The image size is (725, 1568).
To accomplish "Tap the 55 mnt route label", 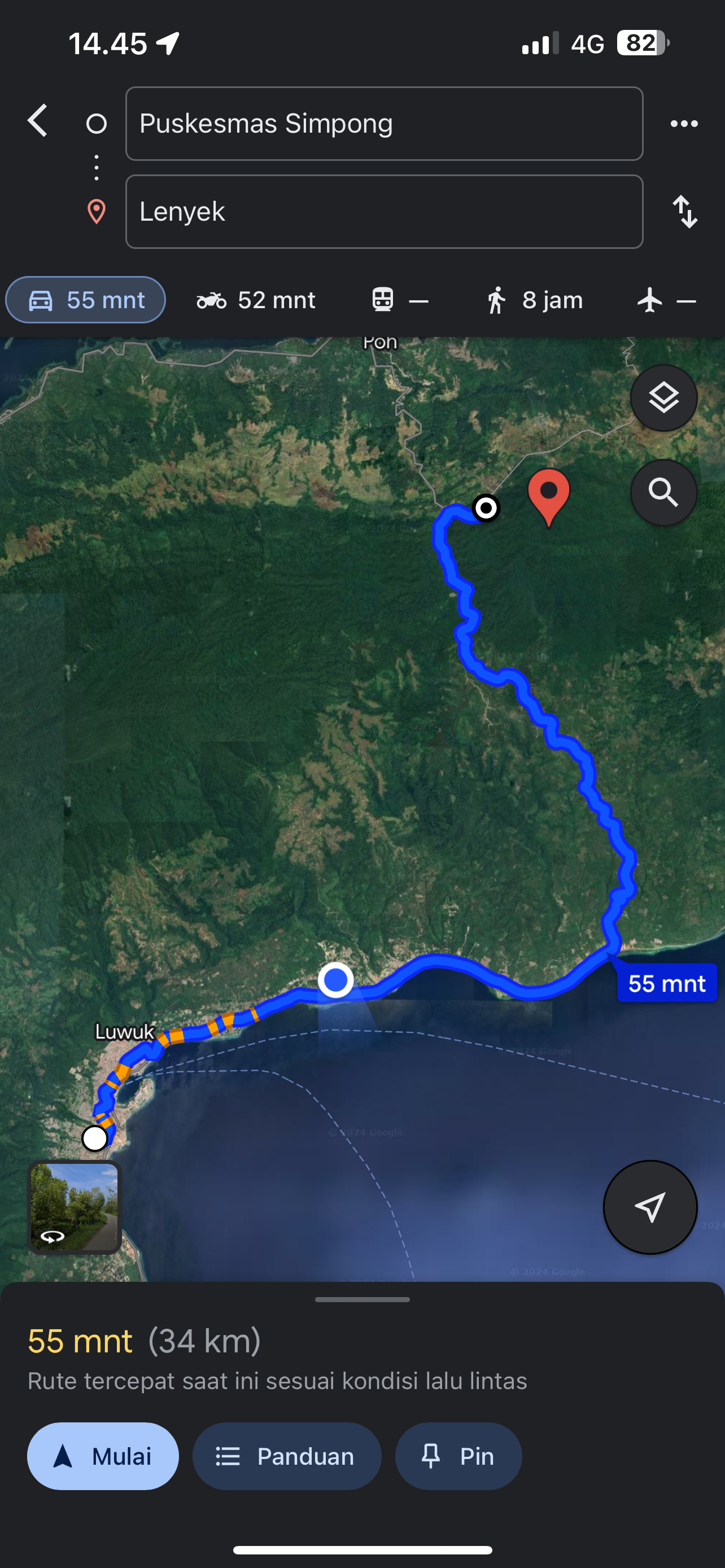I will pyautogui.click(x=667, y=983).
